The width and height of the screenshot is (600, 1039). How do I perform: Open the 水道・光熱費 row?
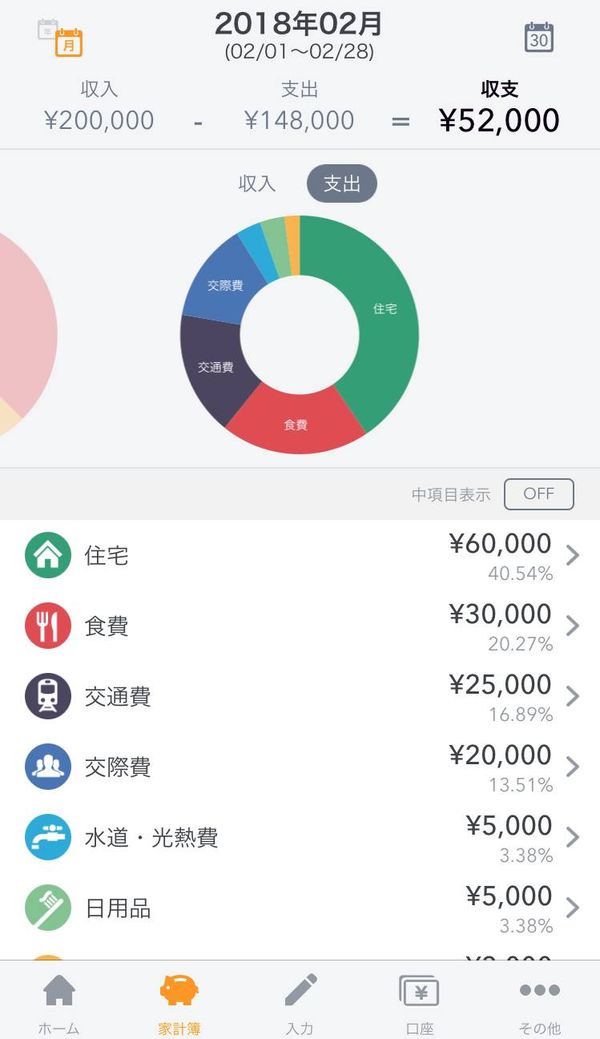pyautogui.click(x=300, y=838)
